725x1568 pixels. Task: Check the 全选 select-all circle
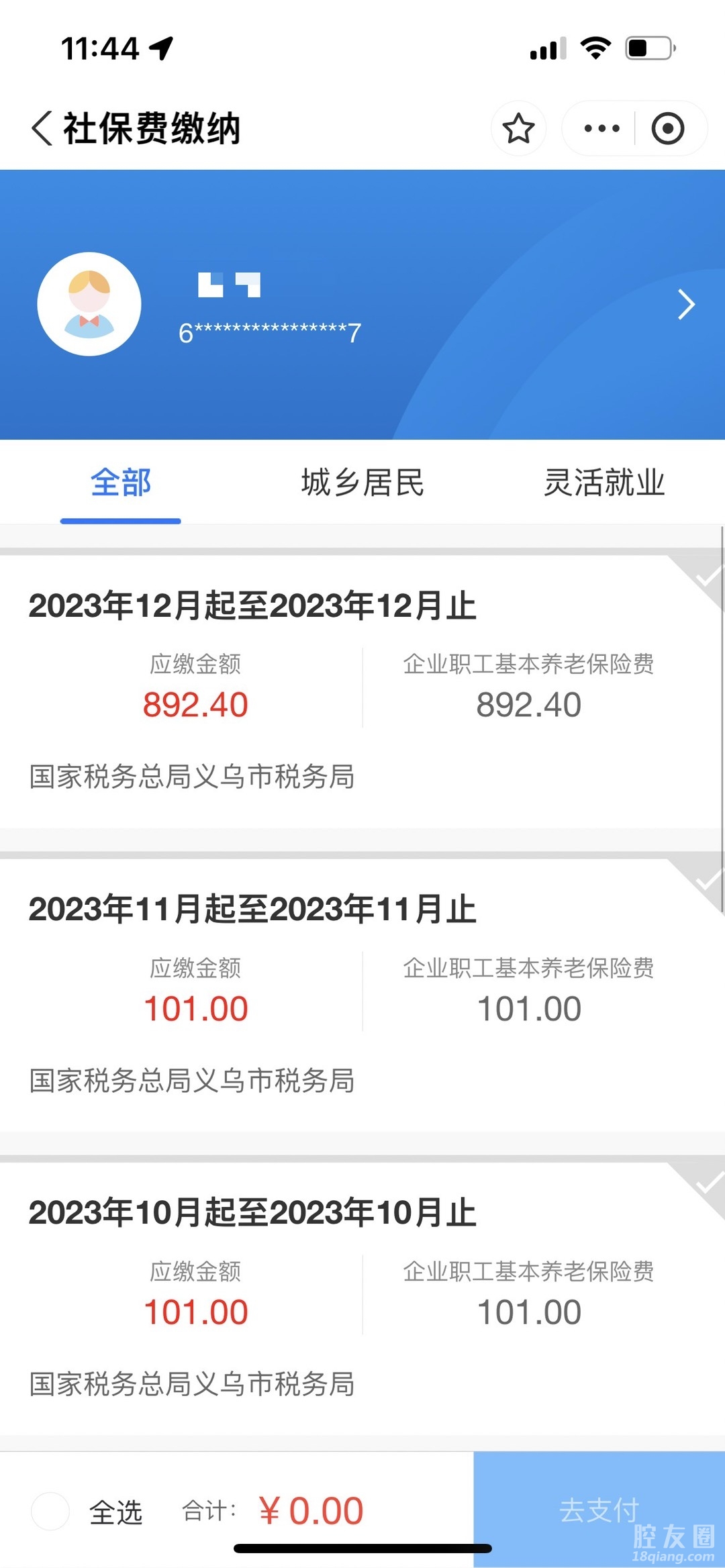point(50,1512)
